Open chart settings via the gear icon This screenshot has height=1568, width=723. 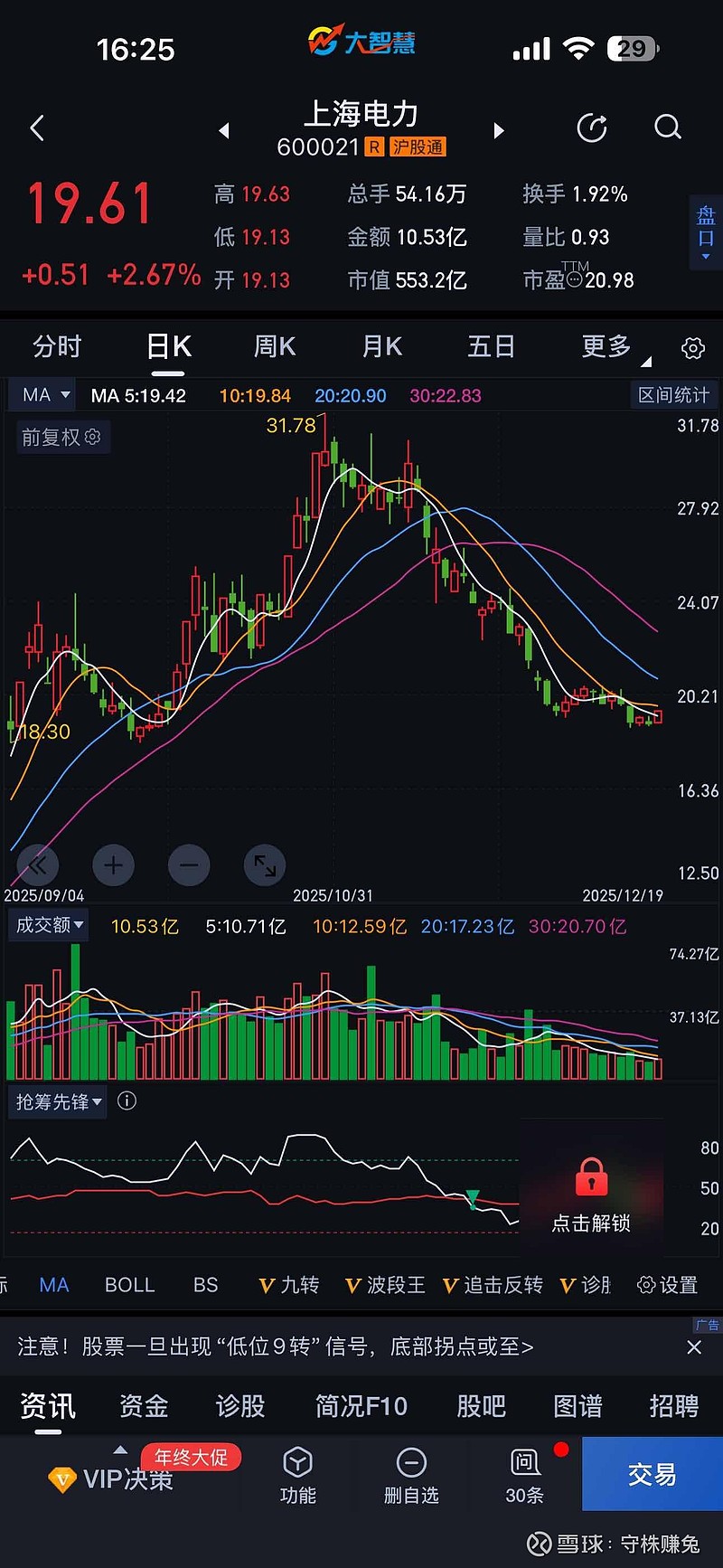pyautogui.click(x=692, y=347)
